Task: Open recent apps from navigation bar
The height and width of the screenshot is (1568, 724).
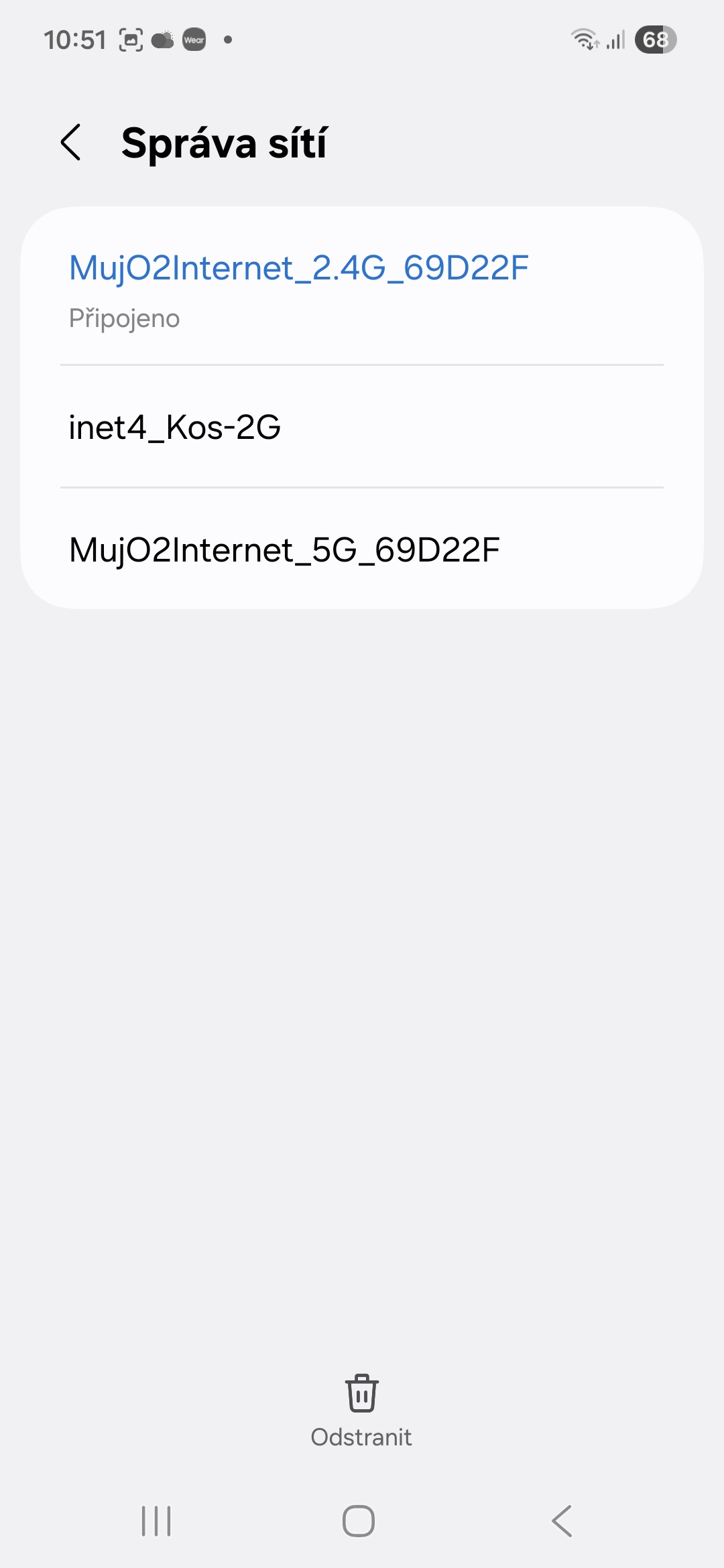Action: click(156, 1521)
